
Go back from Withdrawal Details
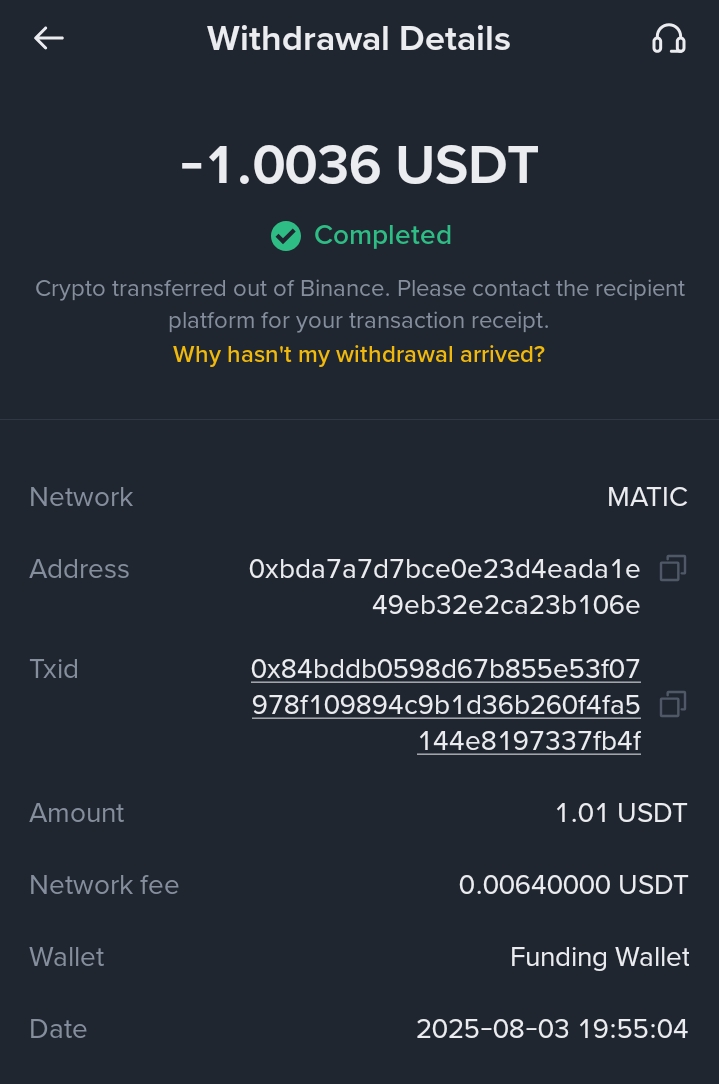[48, 39]
